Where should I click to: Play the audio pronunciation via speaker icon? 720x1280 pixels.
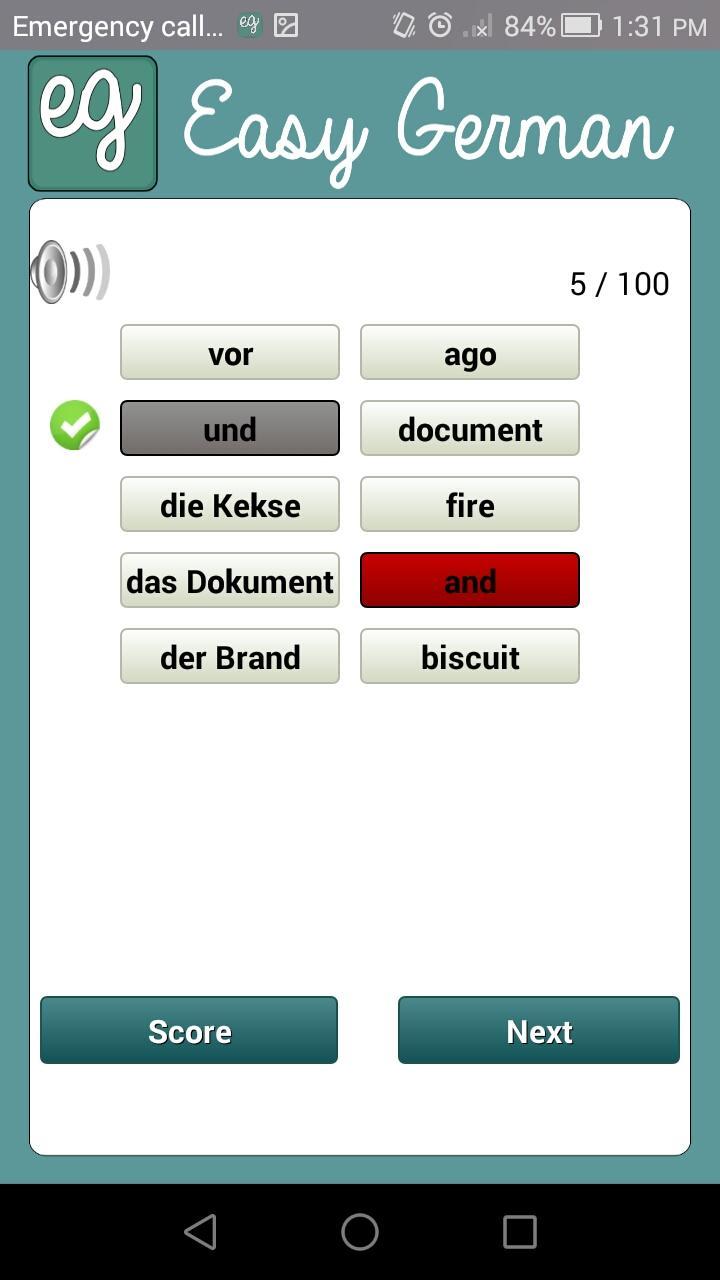(70, 268)
